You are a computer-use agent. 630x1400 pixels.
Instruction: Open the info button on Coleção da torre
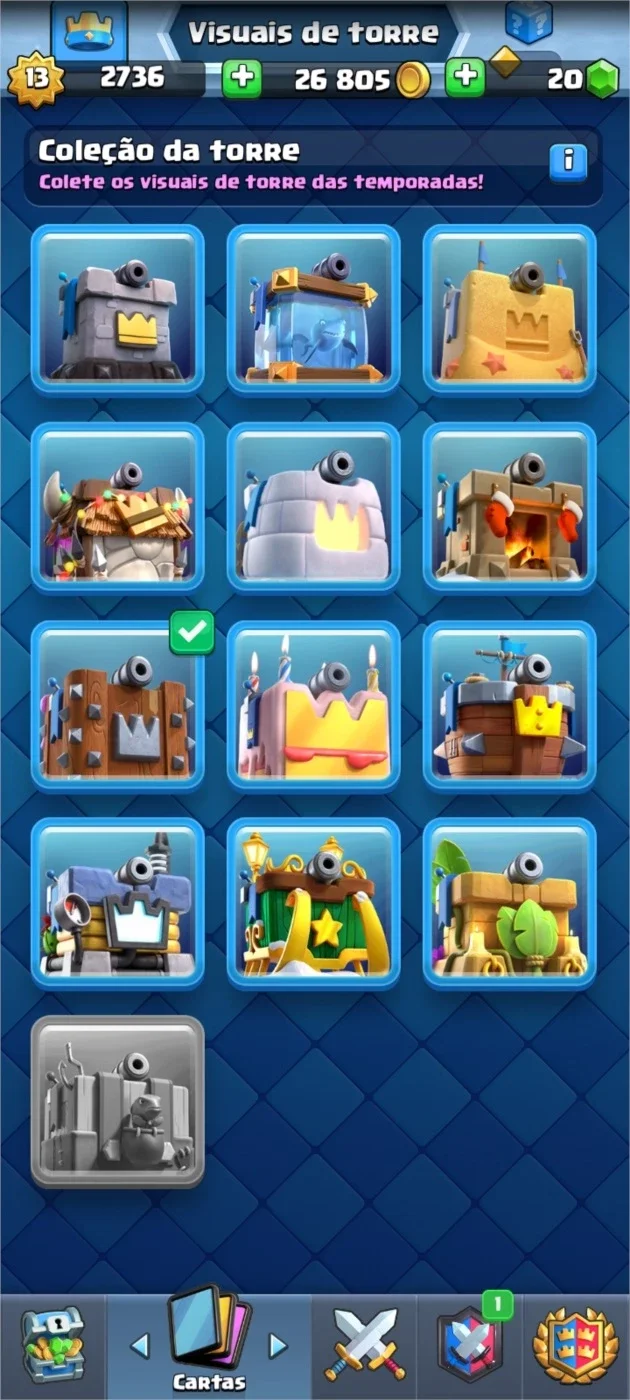tap(568, 161)
